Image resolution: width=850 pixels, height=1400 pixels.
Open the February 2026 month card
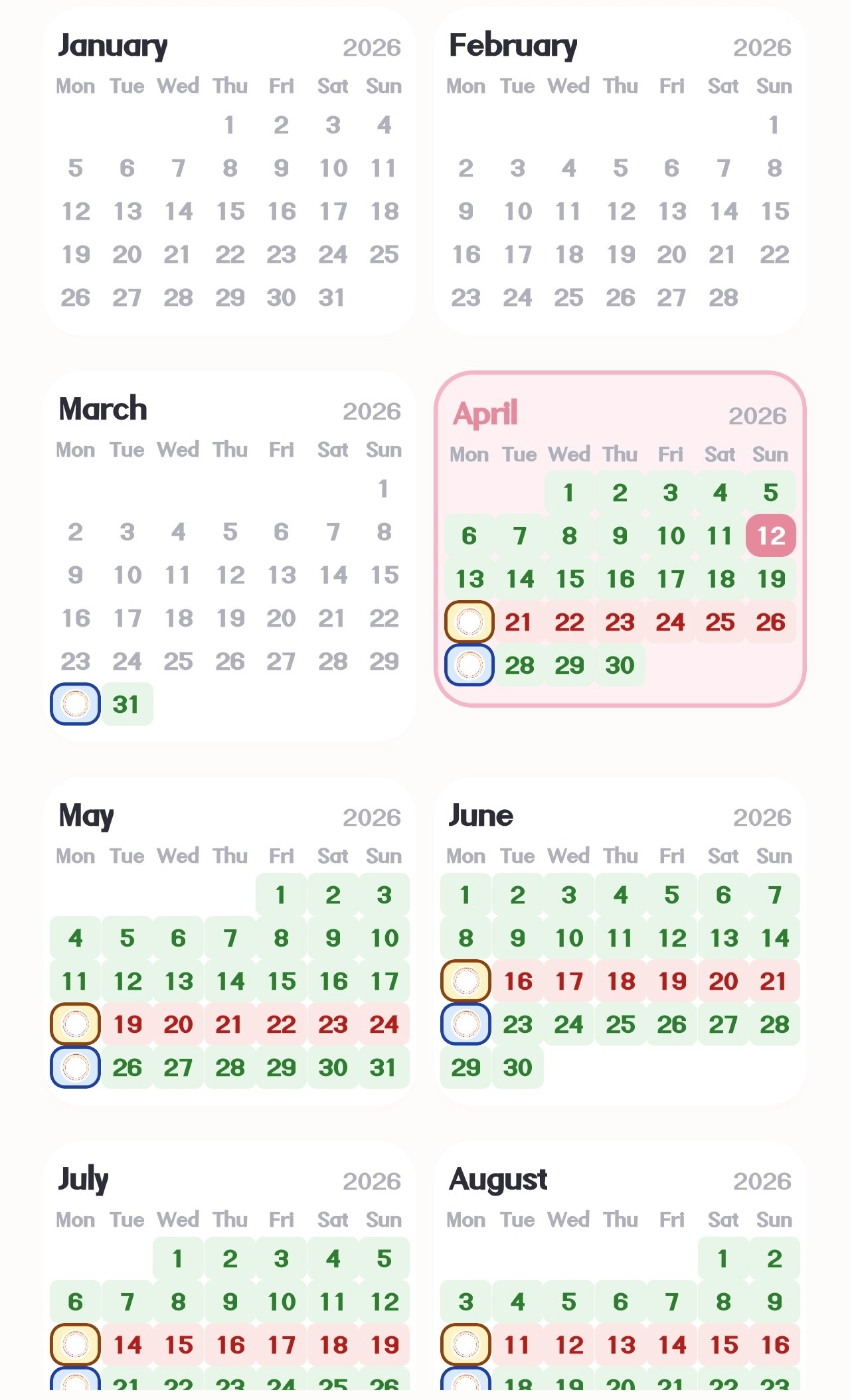point(620,171)
